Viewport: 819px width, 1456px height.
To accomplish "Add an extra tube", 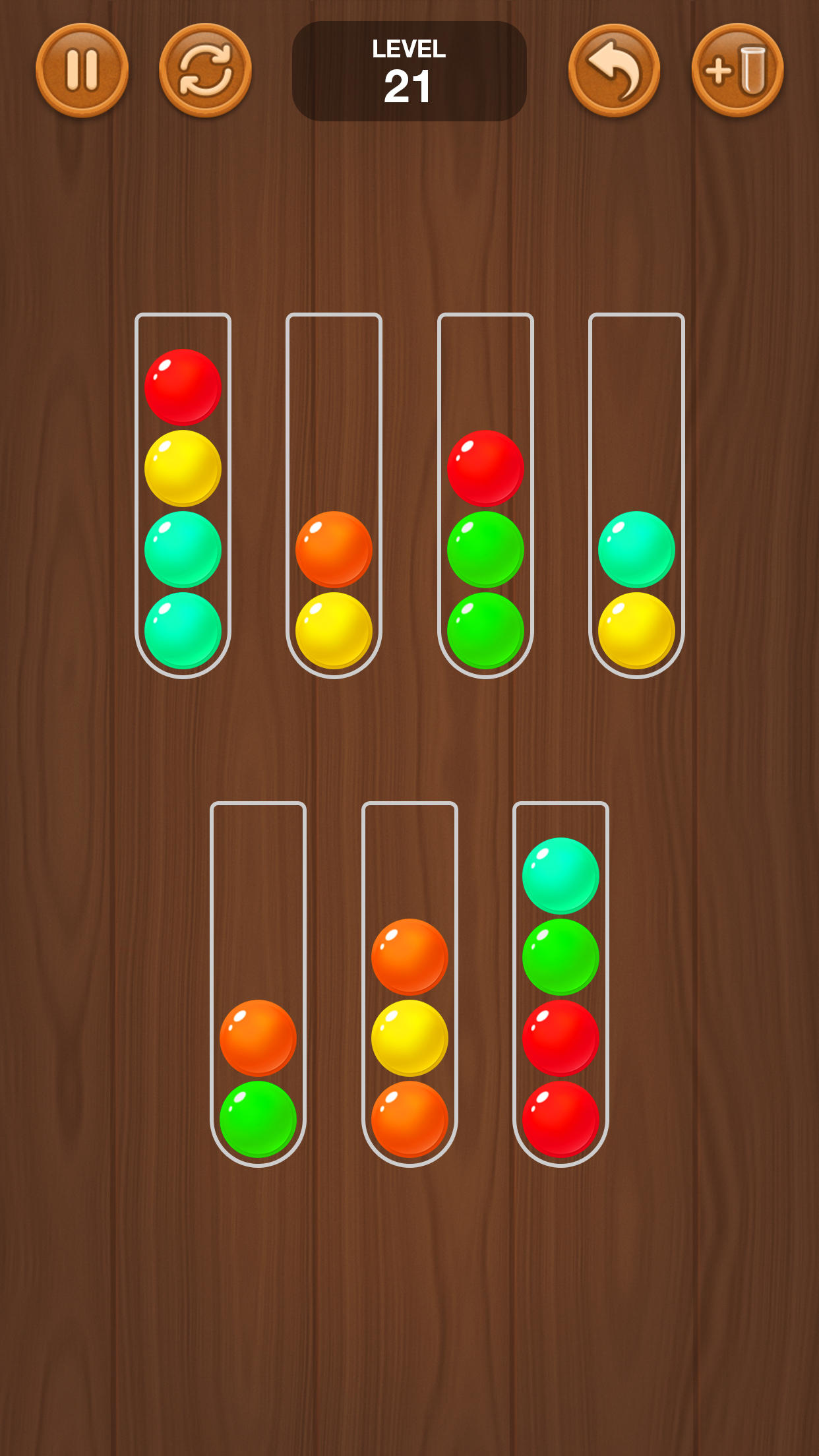I will [737, 70].
